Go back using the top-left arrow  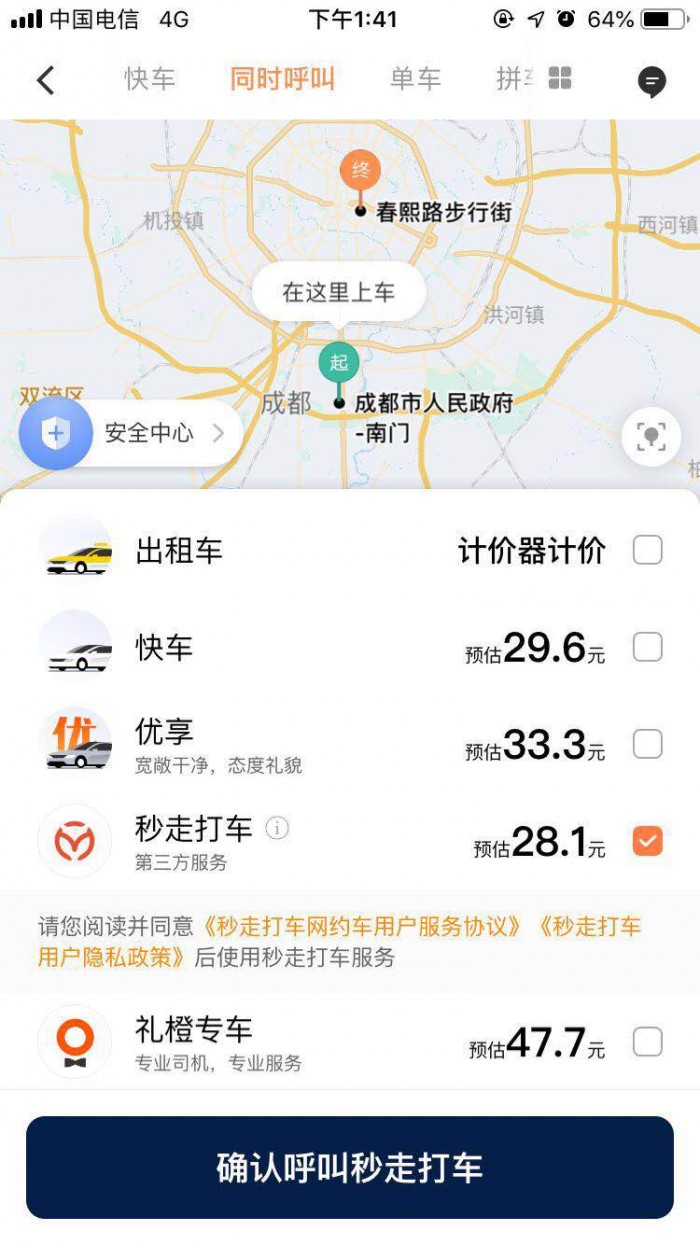[45, 80]
